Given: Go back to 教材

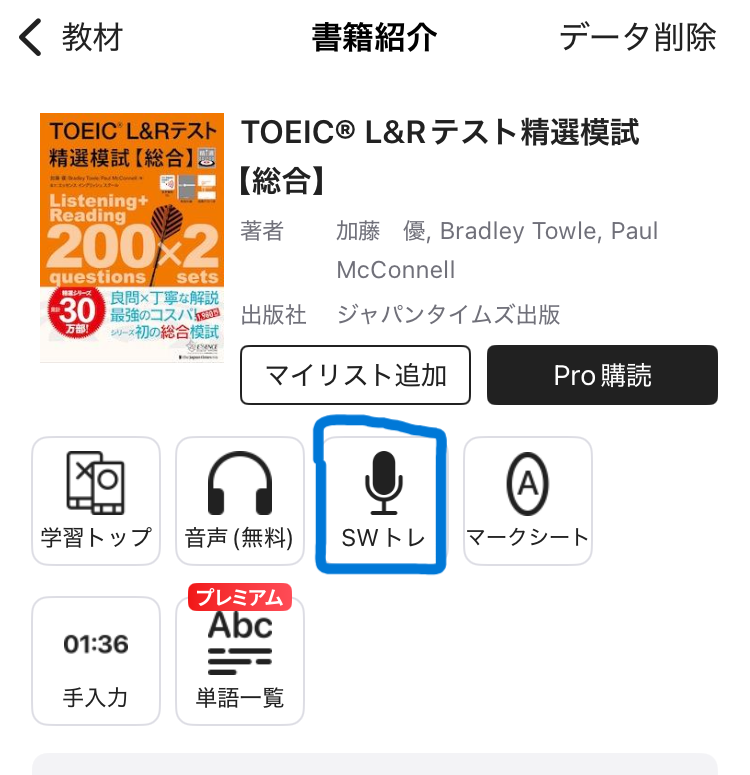Looking at the screenshot, I should click(71, 37).
